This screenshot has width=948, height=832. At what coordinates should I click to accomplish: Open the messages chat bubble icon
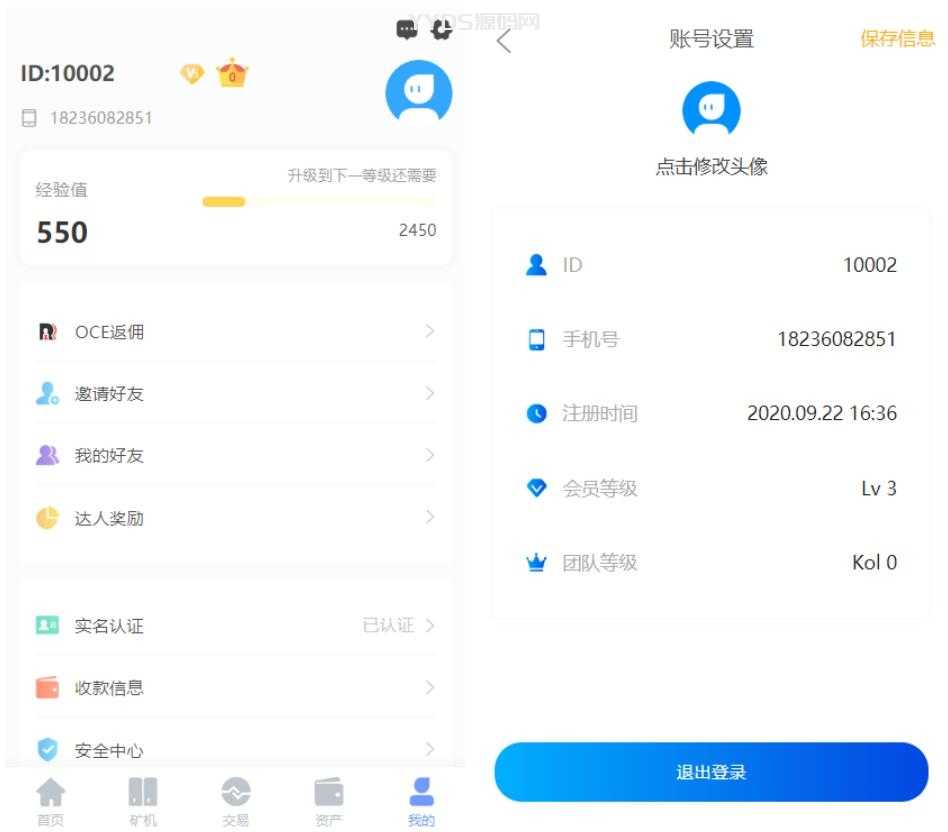click(x=407, y=30)
